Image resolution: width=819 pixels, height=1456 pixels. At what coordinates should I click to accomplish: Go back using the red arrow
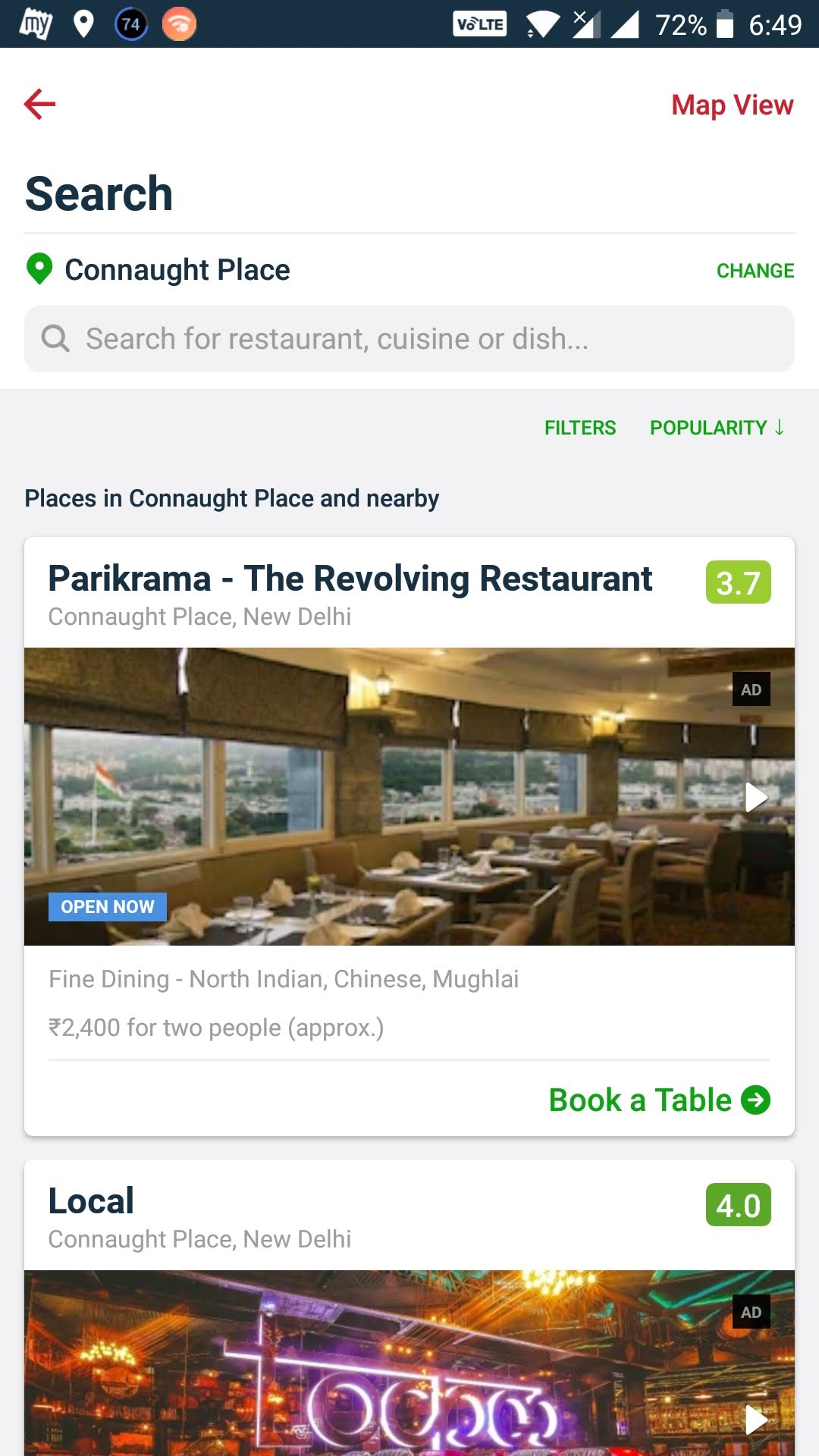click(x=39, y=105)
